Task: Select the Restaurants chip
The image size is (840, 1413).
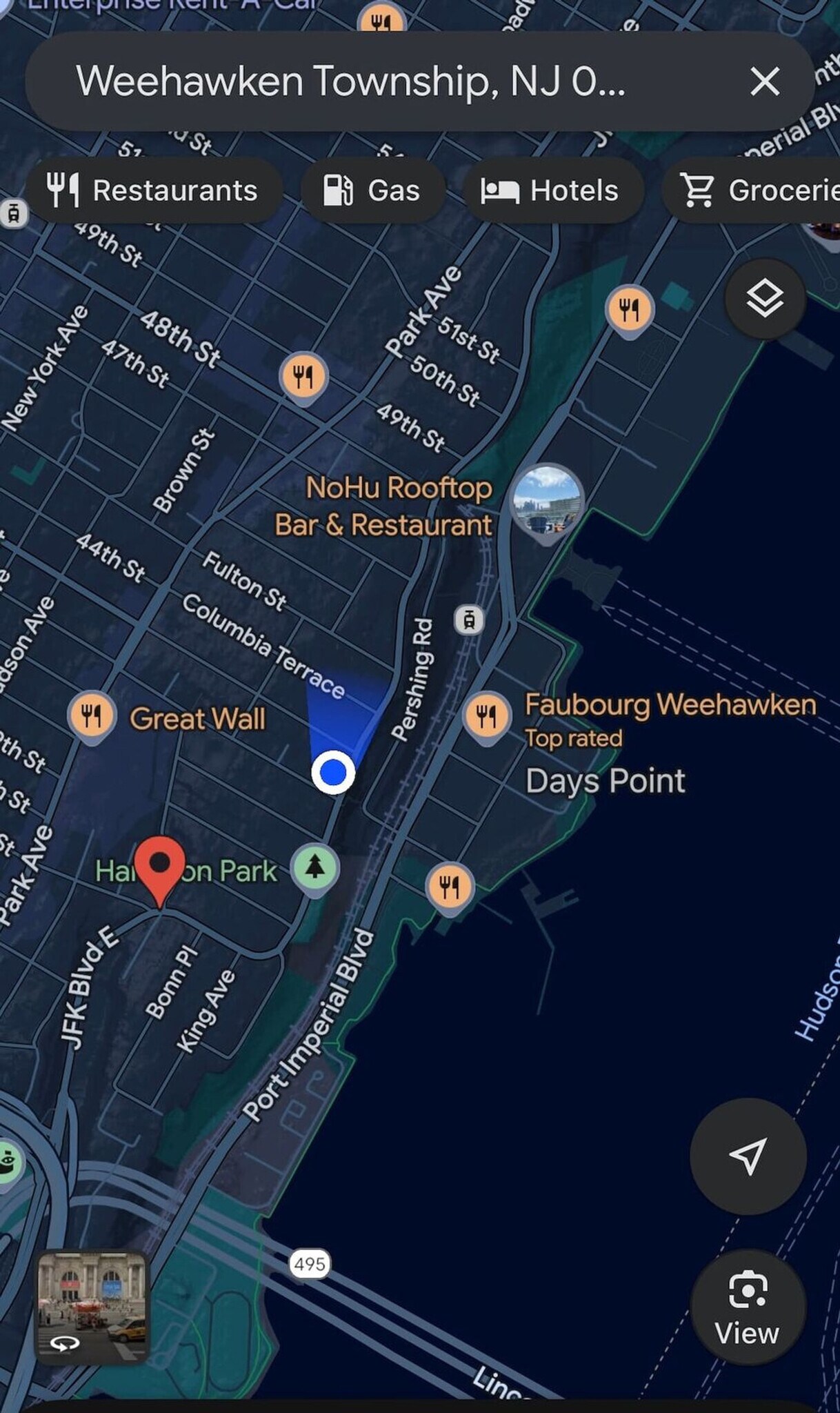Action: [153, 190]
